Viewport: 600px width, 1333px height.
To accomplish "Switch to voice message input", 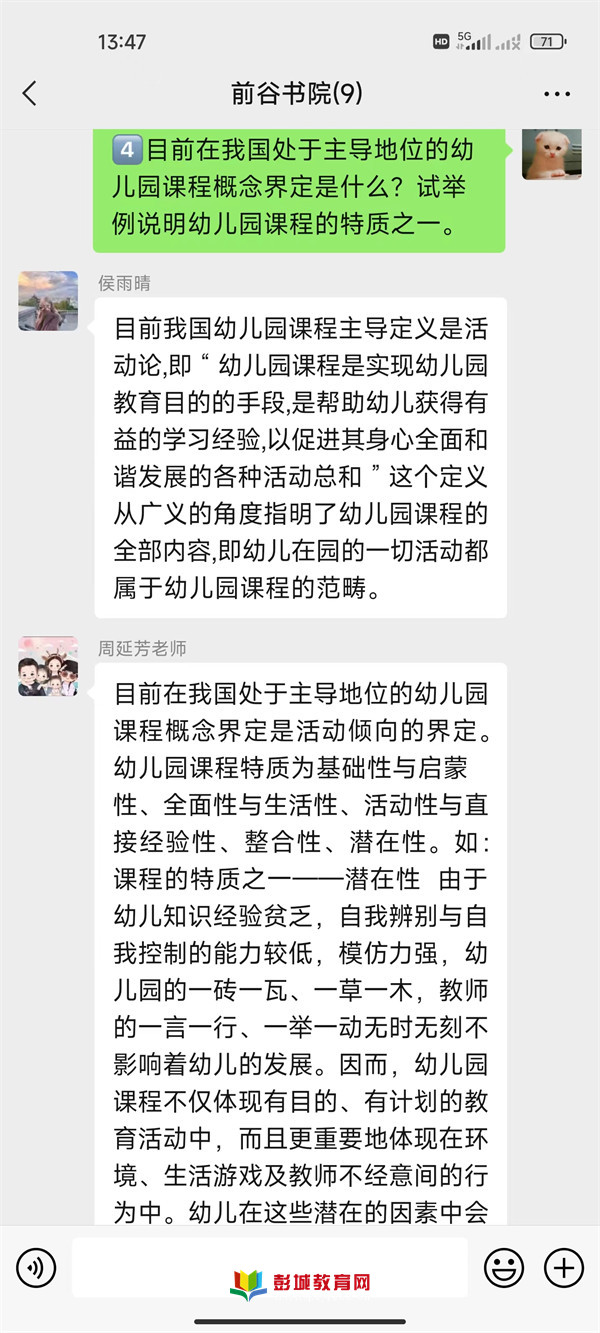I will (x=37, y=1268).
